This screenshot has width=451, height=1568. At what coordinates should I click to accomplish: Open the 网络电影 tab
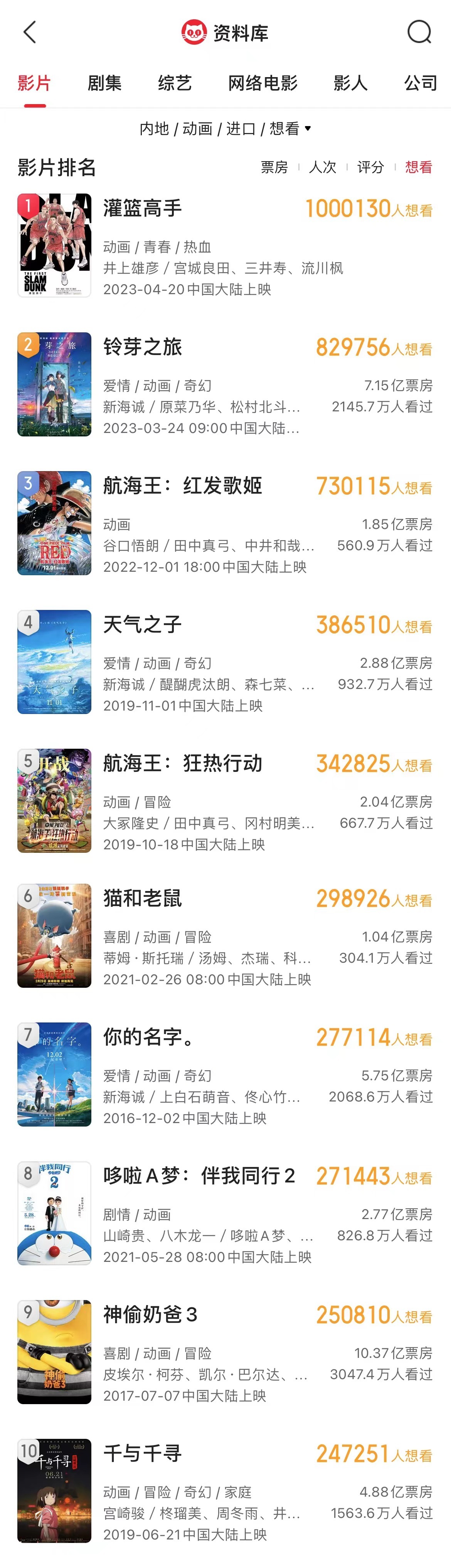(x=263, y=83)
